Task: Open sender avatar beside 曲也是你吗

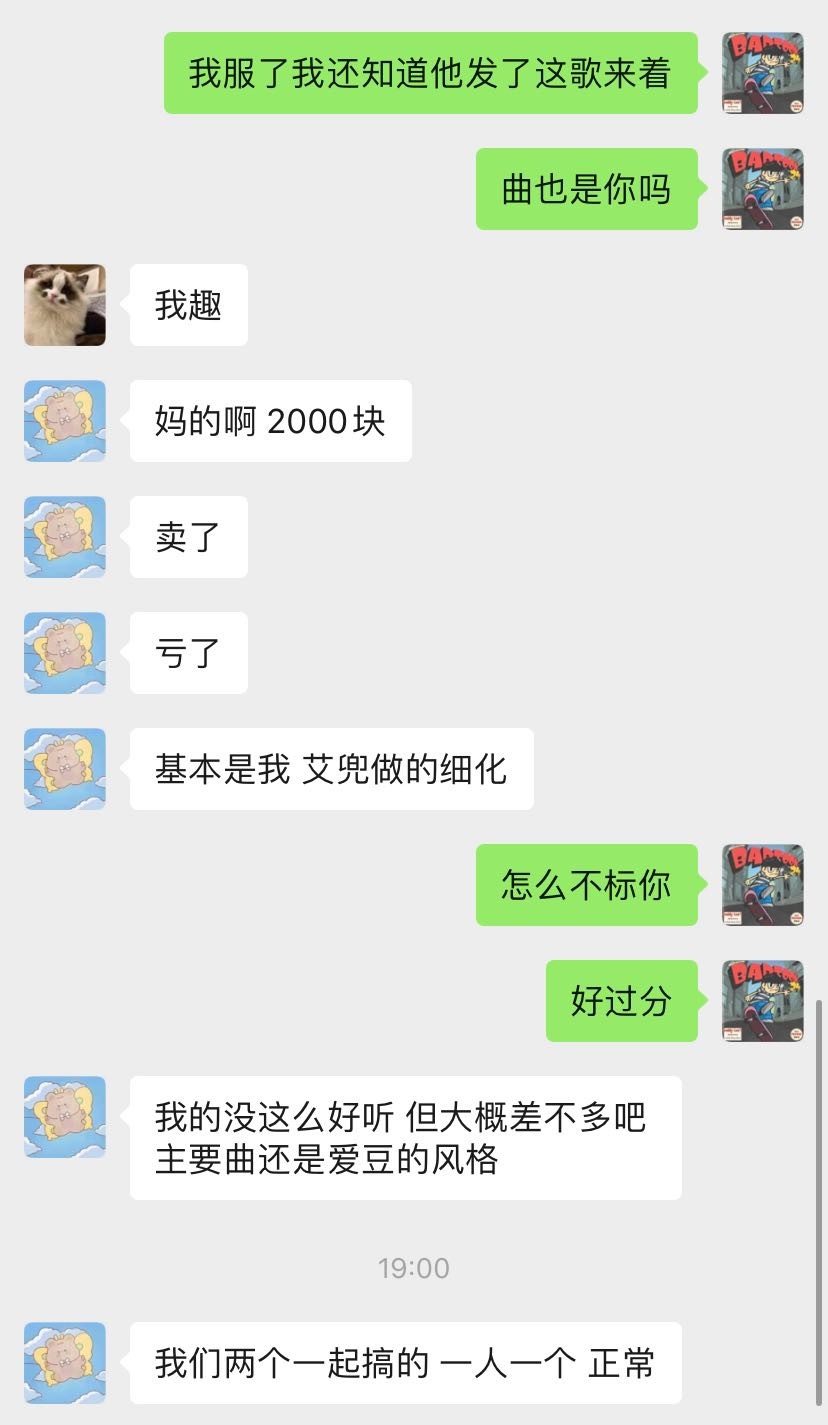Action: point(763,189)
